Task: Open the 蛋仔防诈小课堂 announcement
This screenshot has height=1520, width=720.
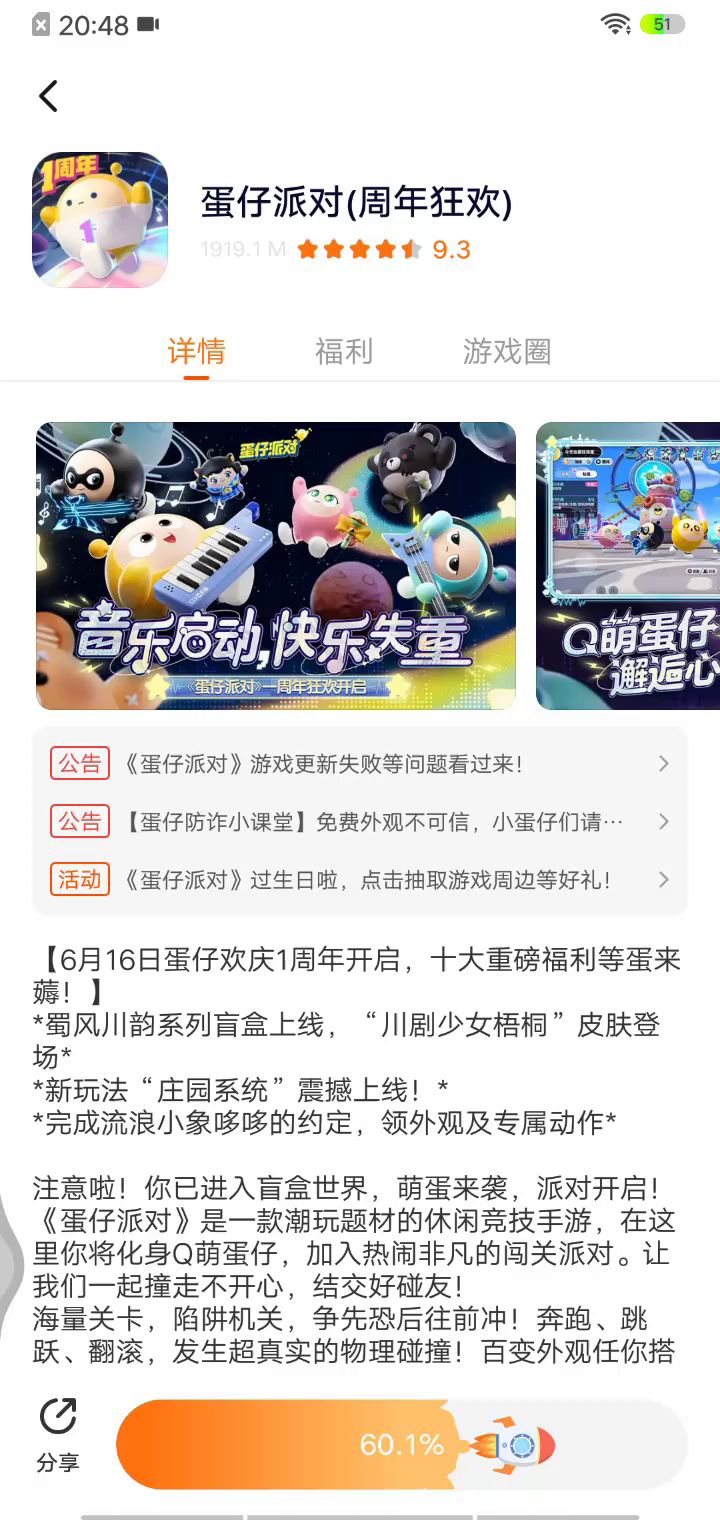Action: coord(360,822)
